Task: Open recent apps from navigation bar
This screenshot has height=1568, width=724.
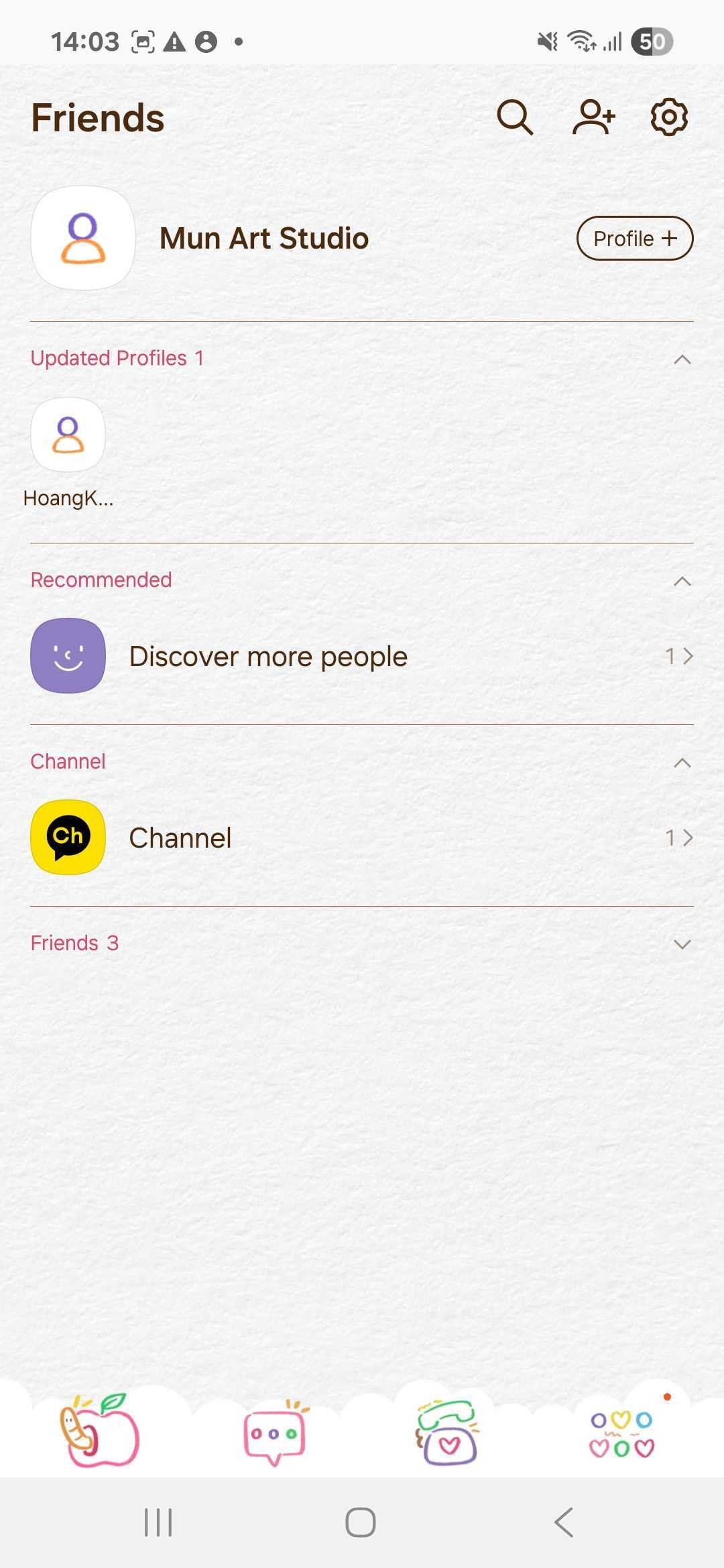Action: click(159, 1522)
